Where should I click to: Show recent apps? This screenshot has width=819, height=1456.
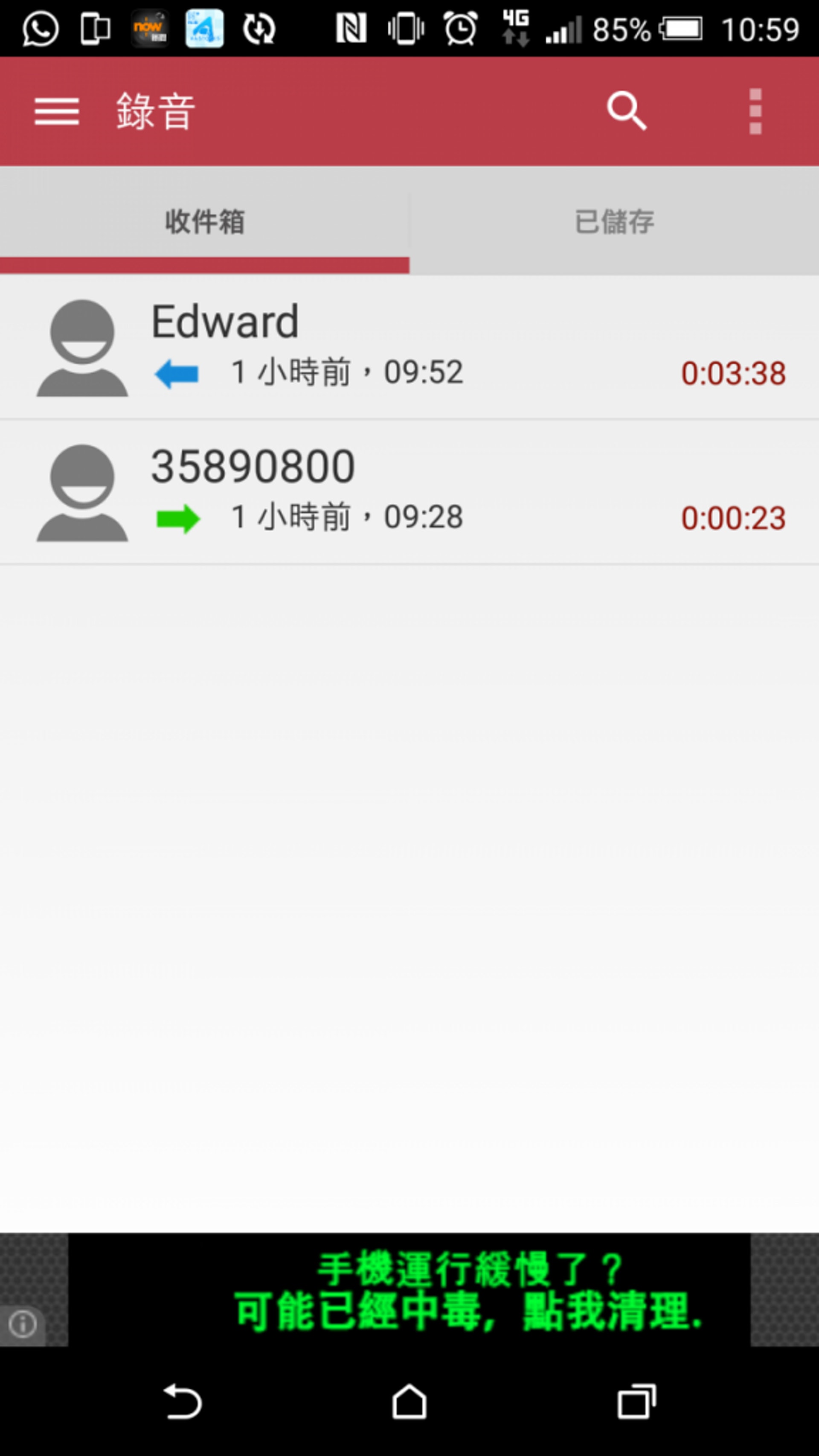pyautogui.click(x=636, y=1402)
